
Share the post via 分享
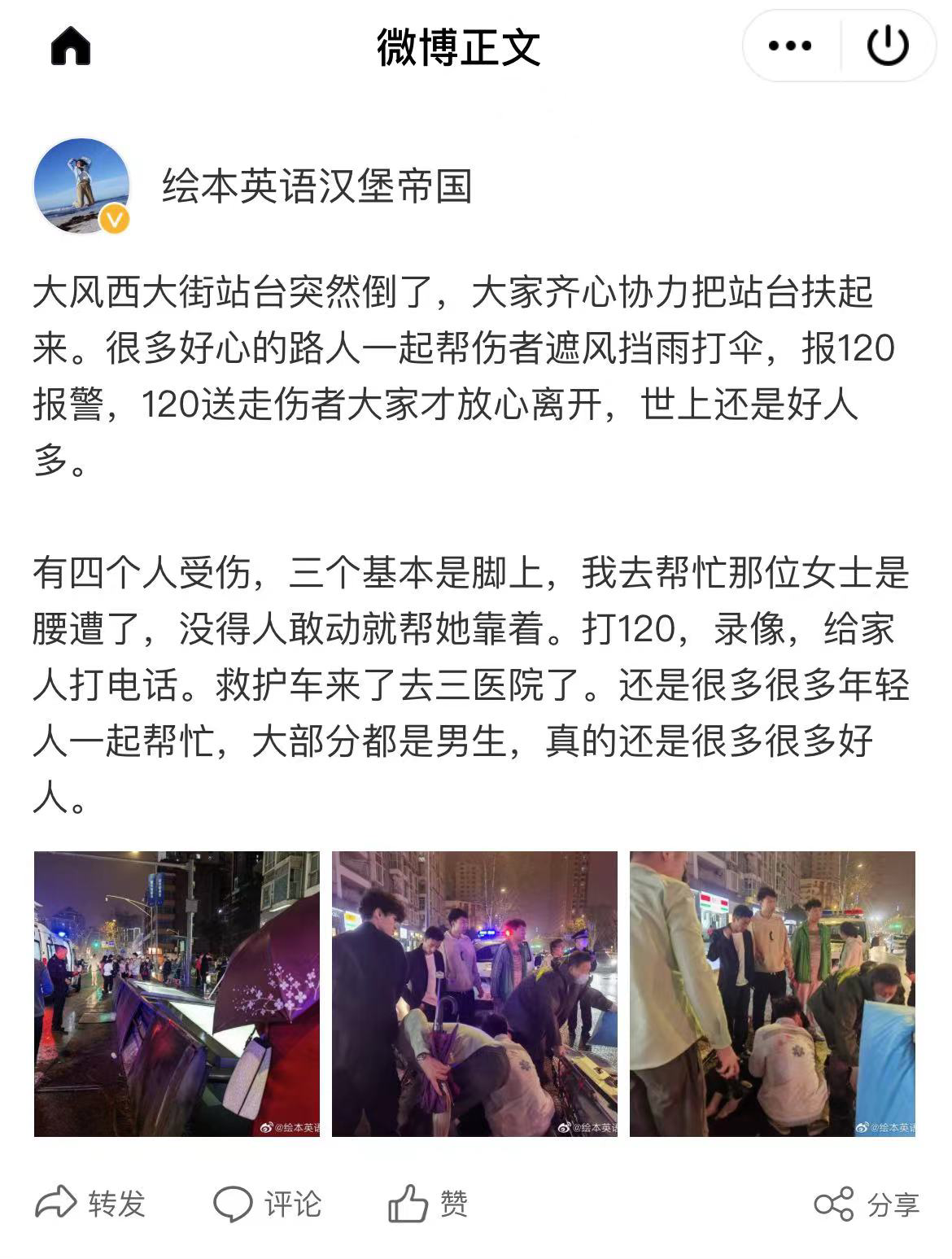click(x=867, y=1204)
